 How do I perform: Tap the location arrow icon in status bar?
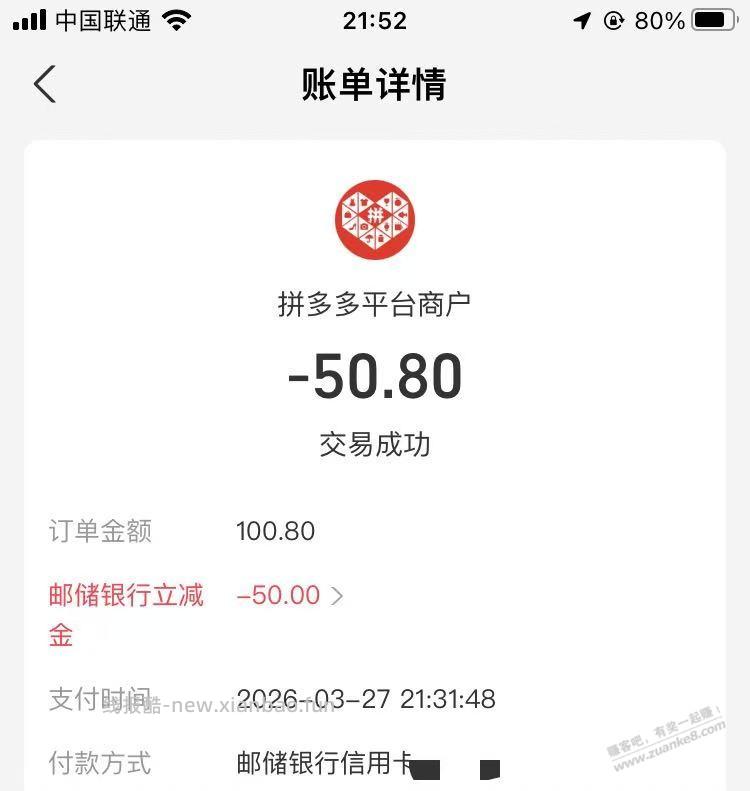583,19
